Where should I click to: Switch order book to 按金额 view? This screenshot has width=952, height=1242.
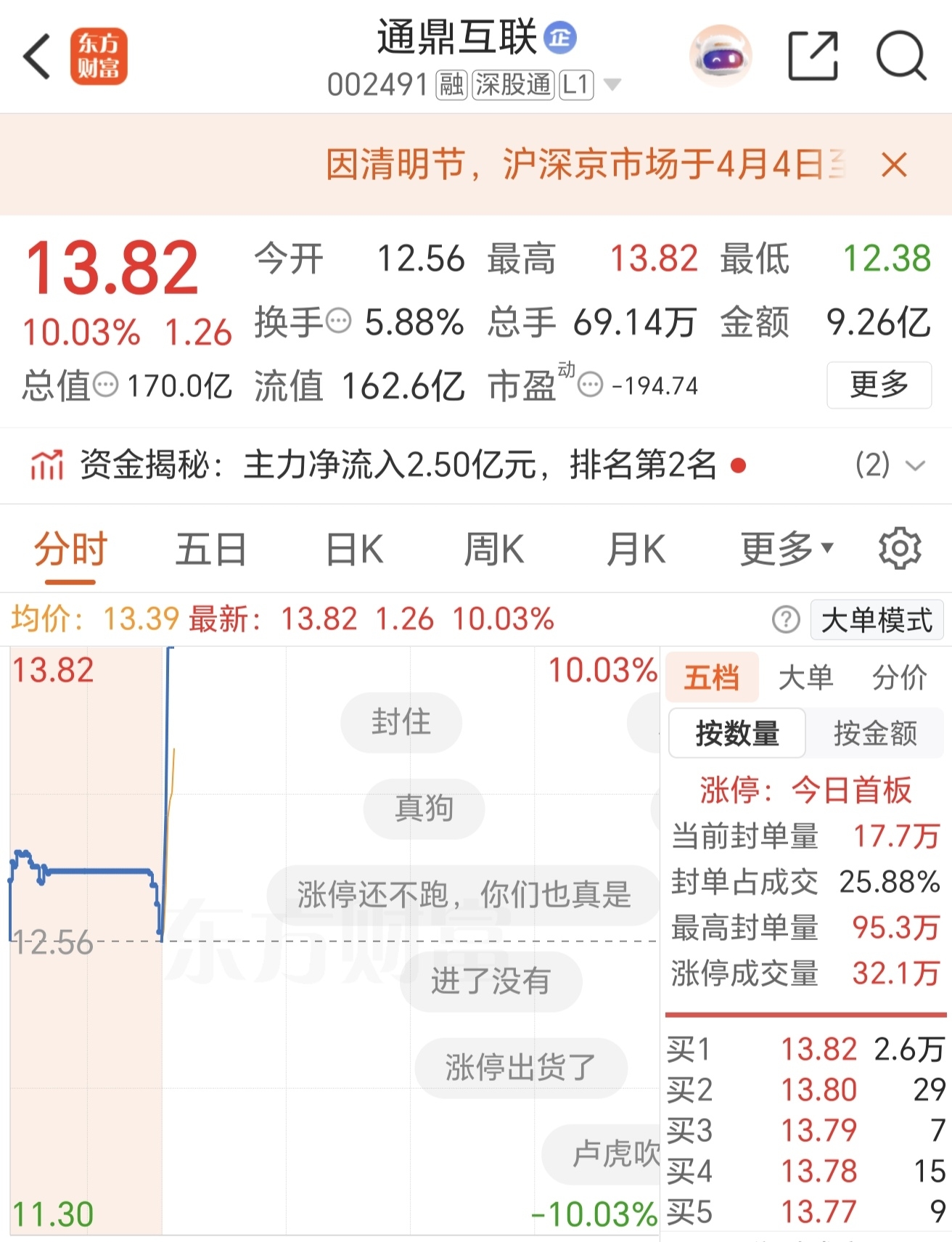pyautogui.click(x=876, y=734)
